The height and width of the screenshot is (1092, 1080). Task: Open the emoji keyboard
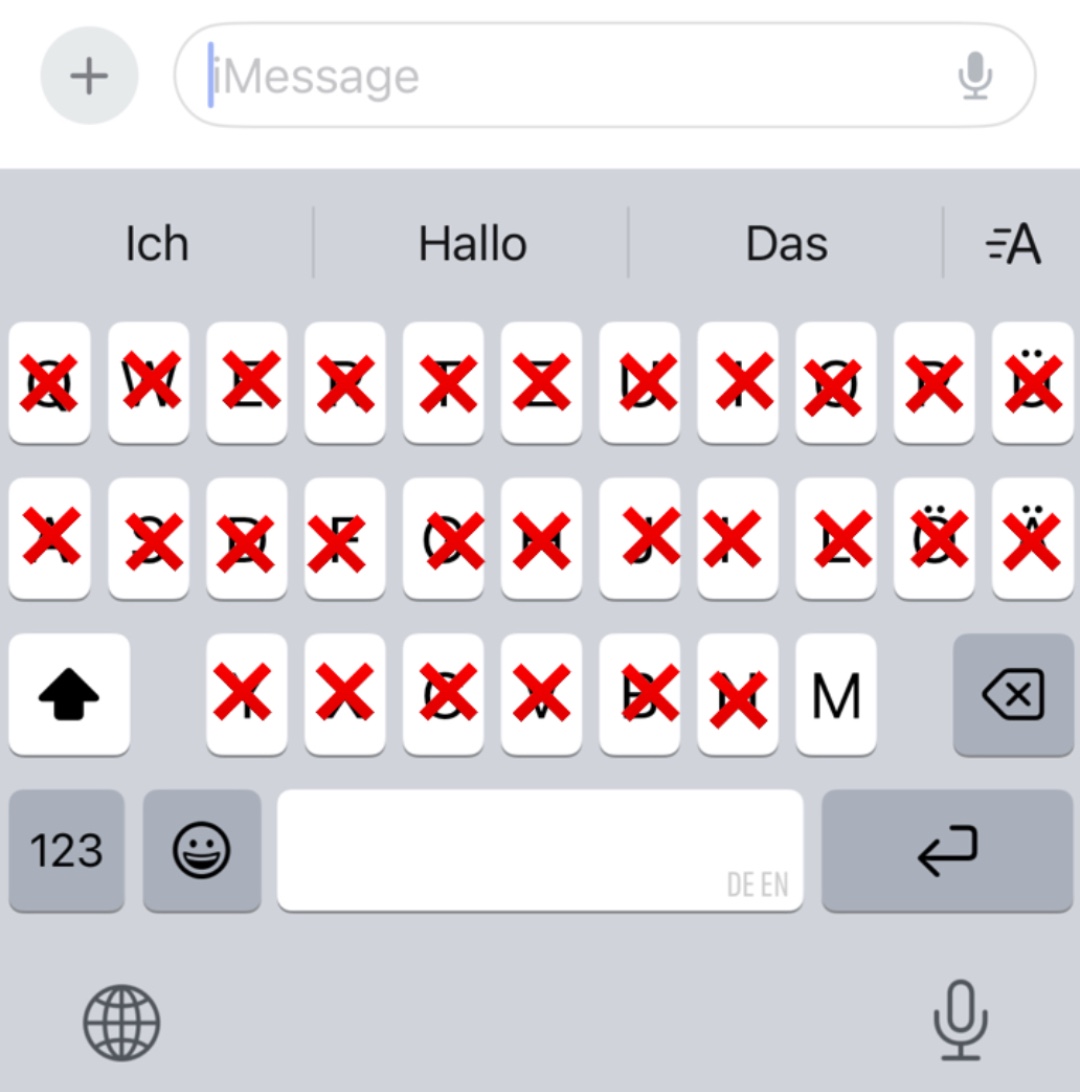(202, 851)
